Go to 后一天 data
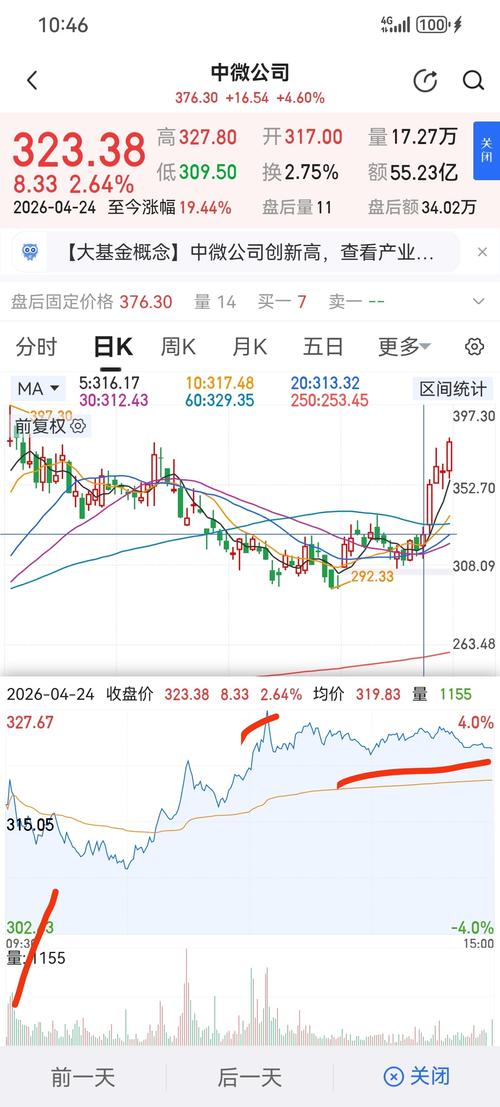The height and width of the screenshot is (1107, 500). tap(249, 1077)
